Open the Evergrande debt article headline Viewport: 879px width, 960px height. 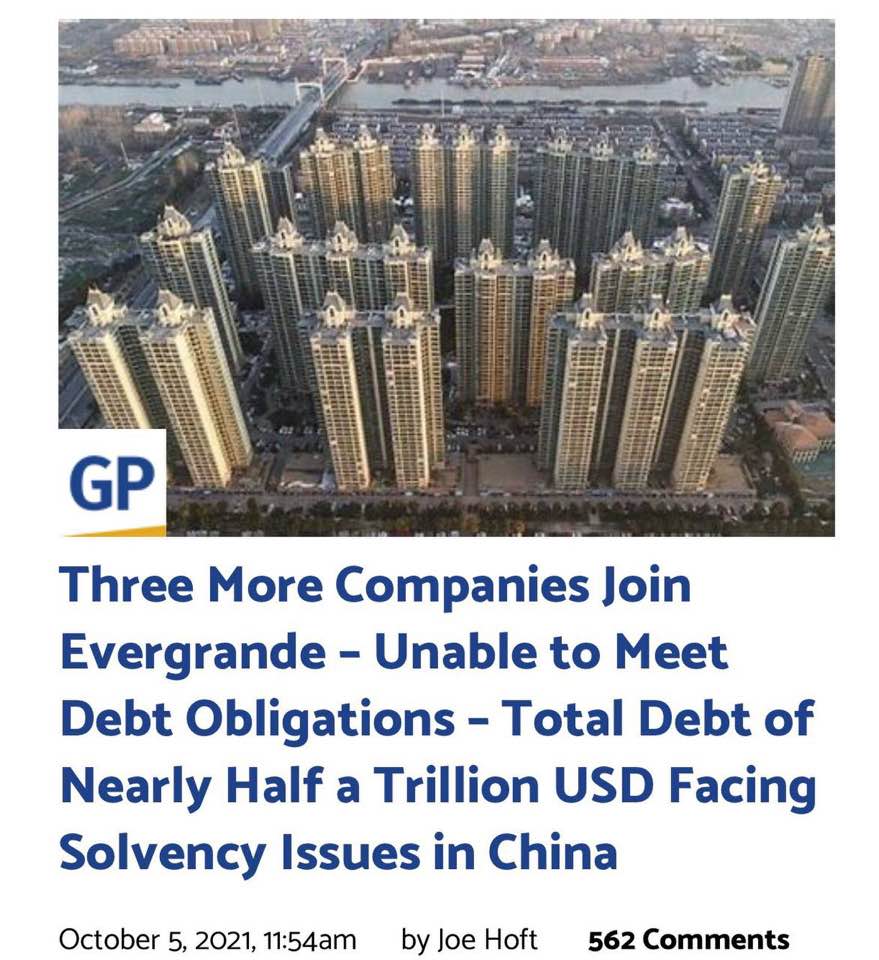(x=437, y=720)
